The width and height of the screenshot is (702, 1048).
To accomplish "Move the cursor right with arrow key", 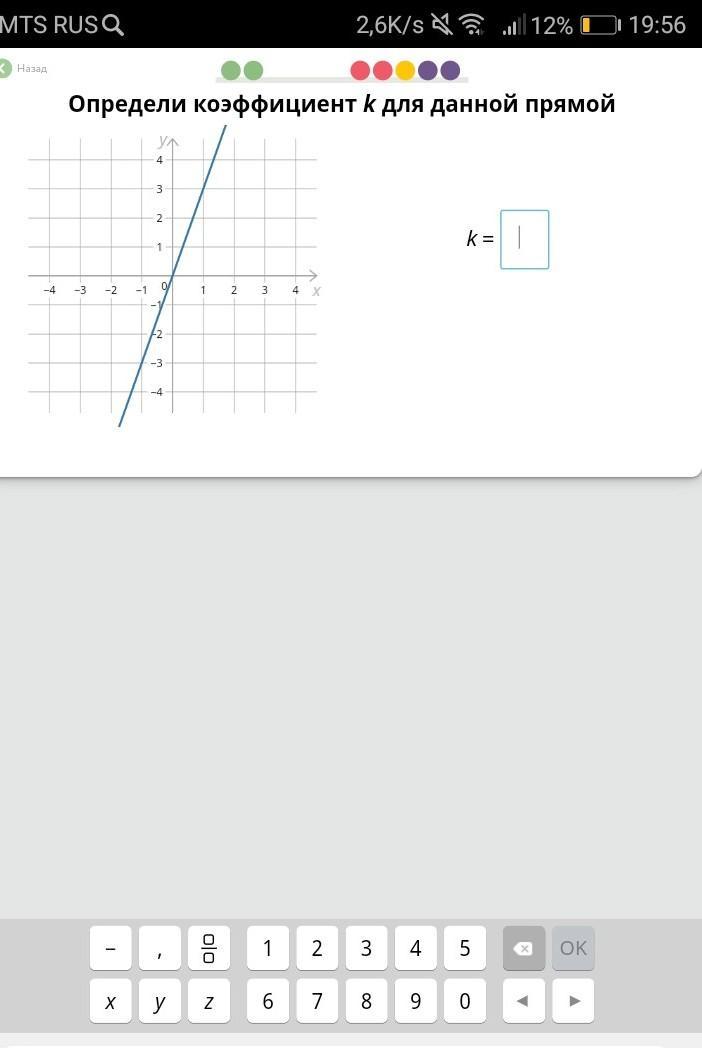I will click(573, 1000).
